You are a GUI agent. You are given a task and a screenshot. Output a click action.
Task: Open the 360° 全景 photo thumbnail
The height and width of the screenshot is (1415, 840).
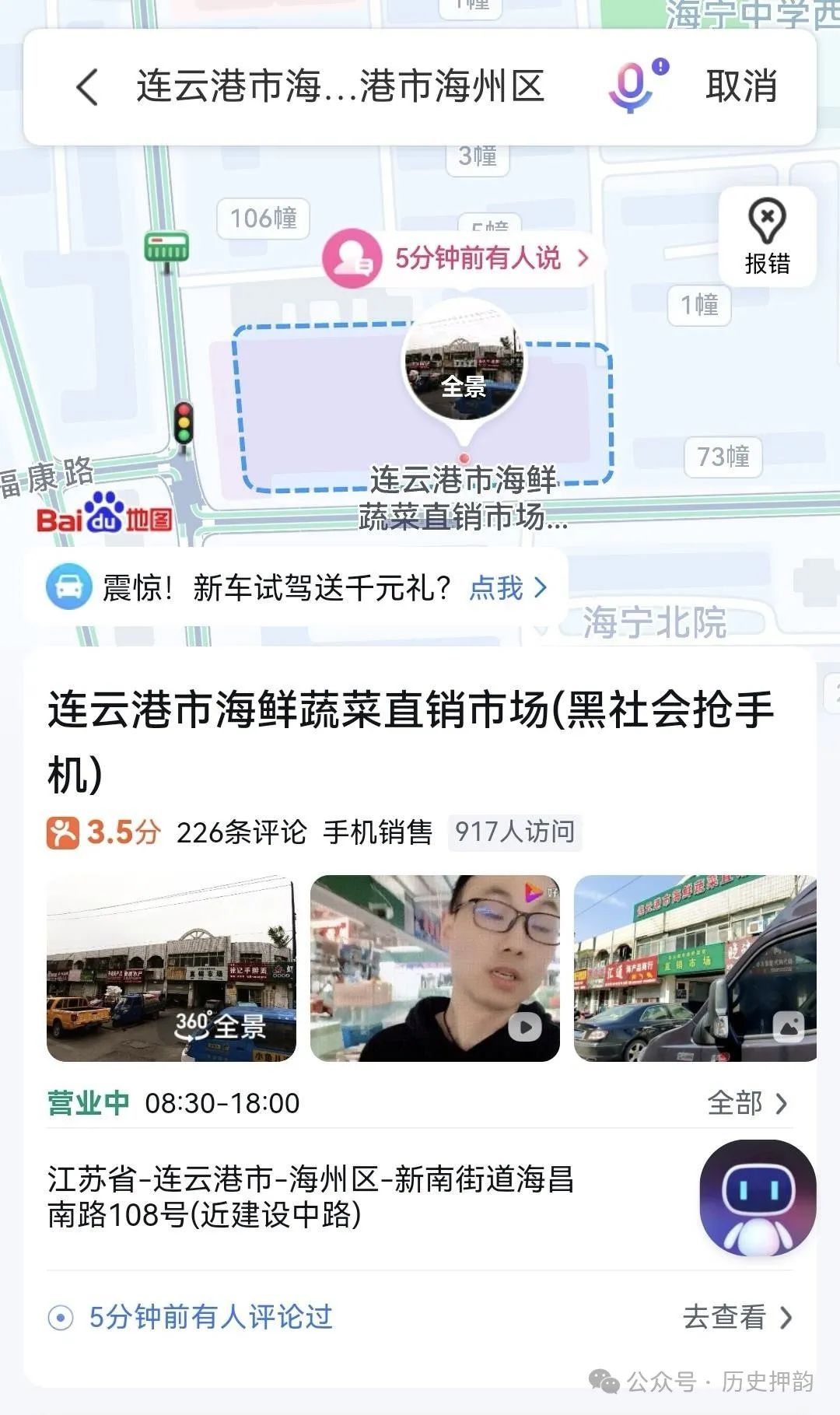(x=171, y=968)
